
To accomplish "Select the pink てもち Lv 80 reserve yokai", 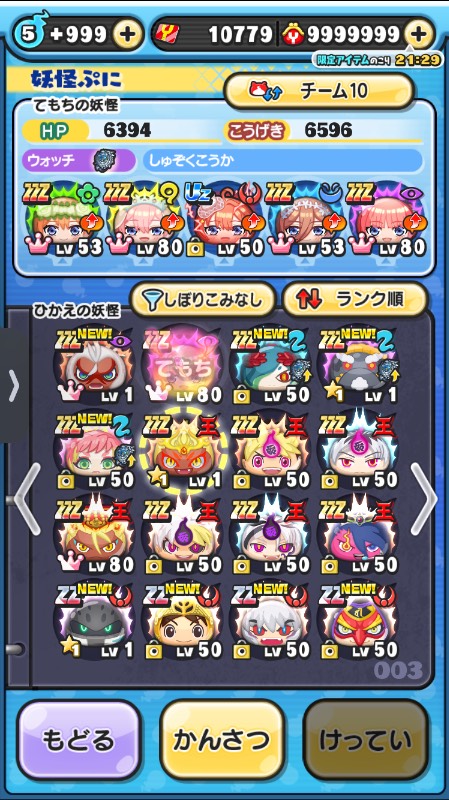I will coord(182,364).
